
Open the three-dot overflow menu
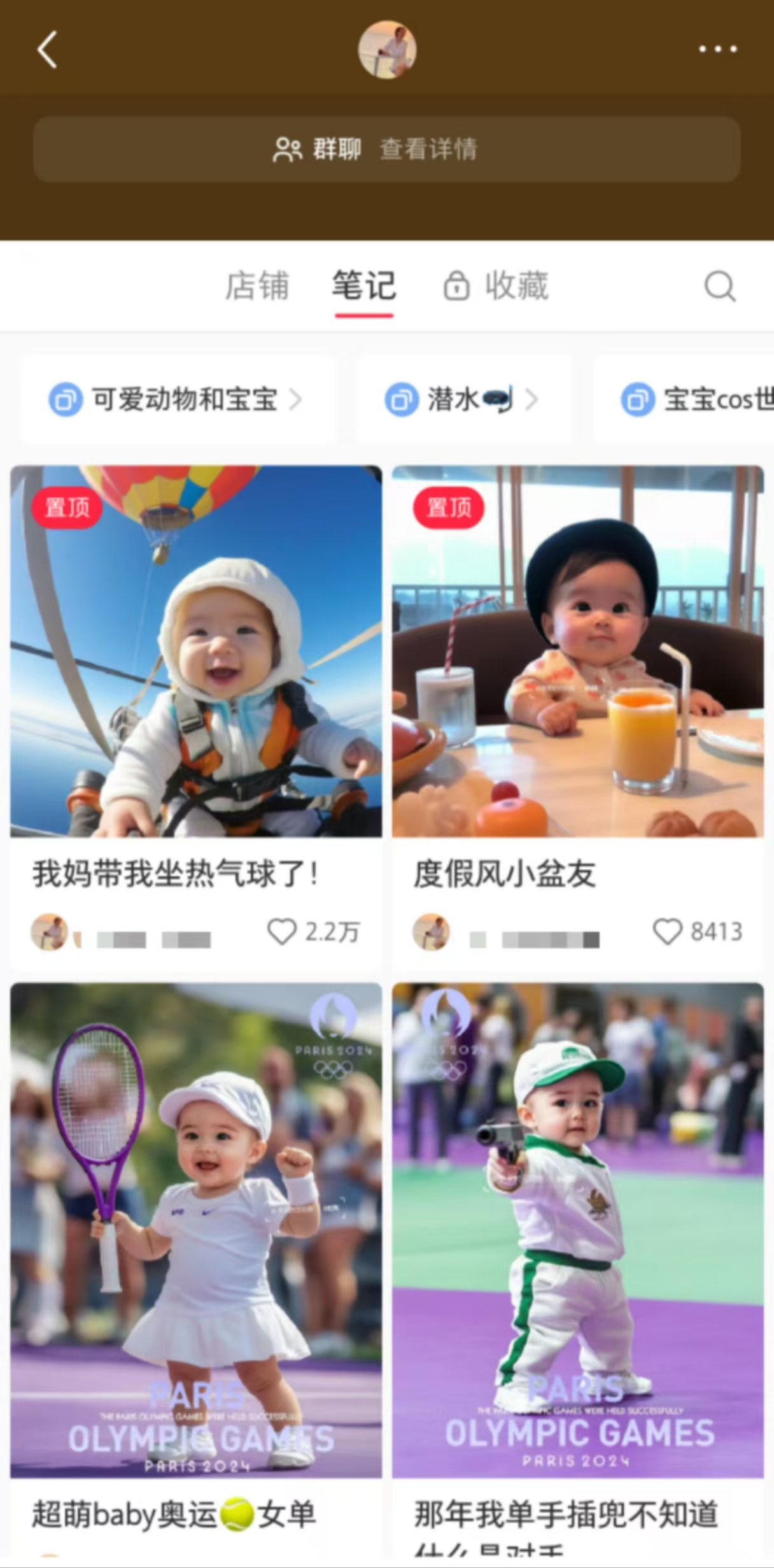[x=717, y=49]
